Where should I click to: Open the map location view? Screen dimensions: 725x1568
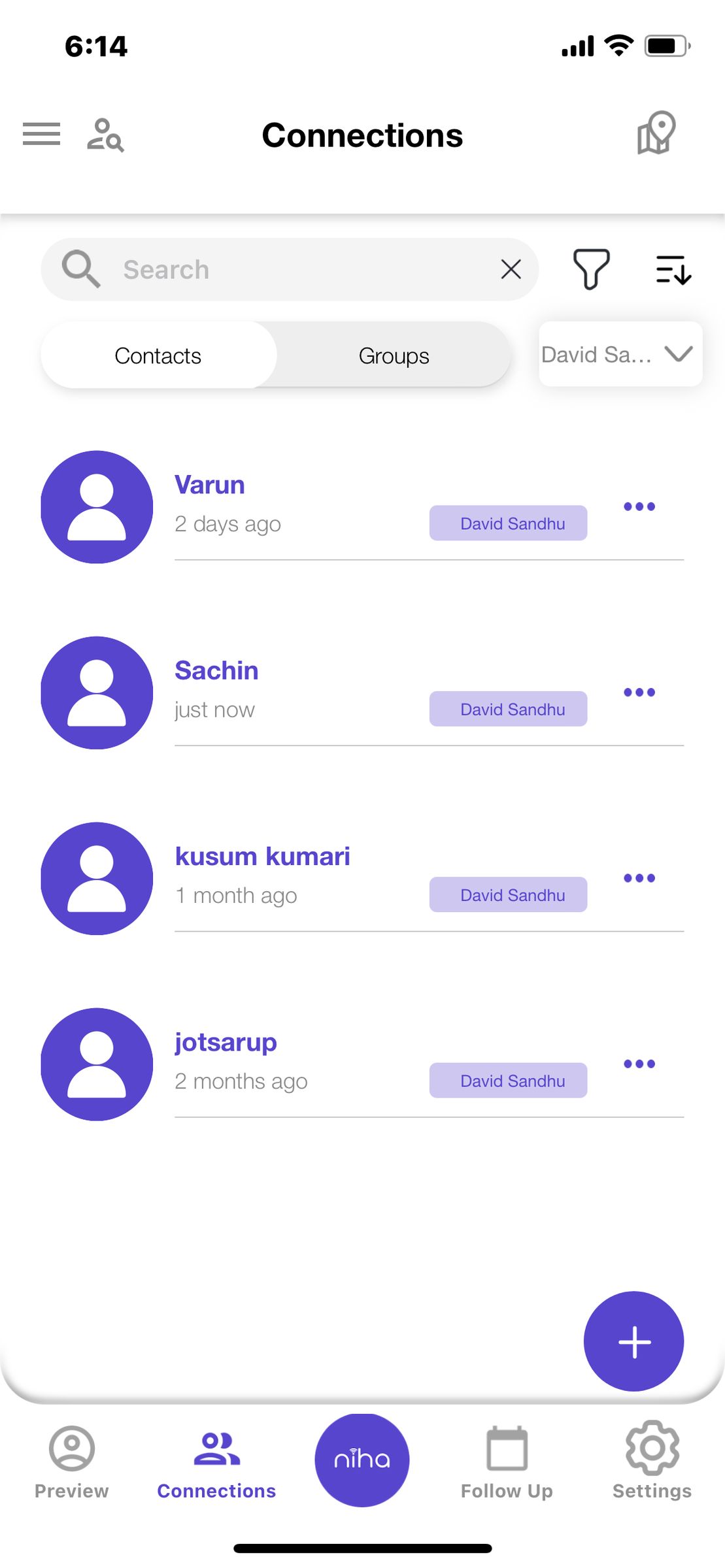tap(656, 133)
